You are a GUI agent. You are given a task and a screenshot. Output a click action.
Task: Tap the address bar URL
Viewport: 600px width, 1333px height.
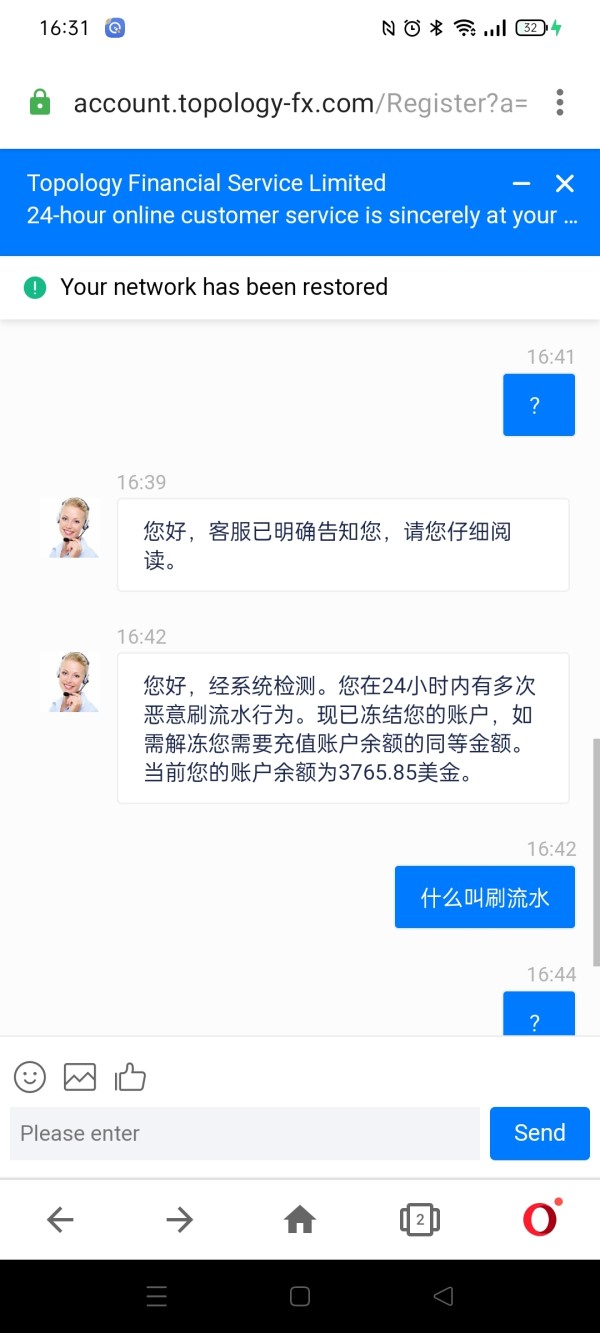pos(300,103)
